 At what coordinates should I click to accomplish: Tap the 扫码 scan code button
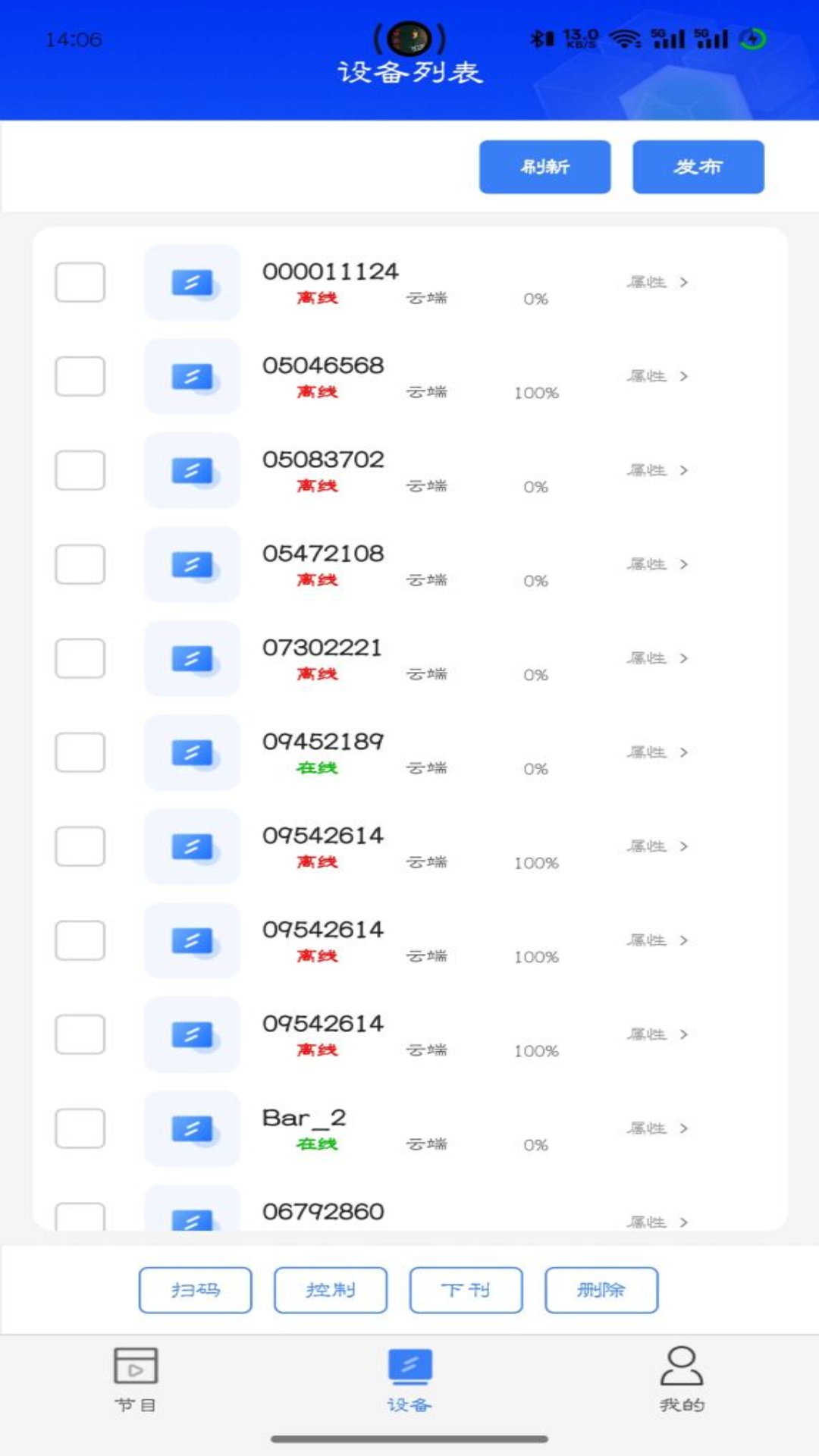[196, 1290]
